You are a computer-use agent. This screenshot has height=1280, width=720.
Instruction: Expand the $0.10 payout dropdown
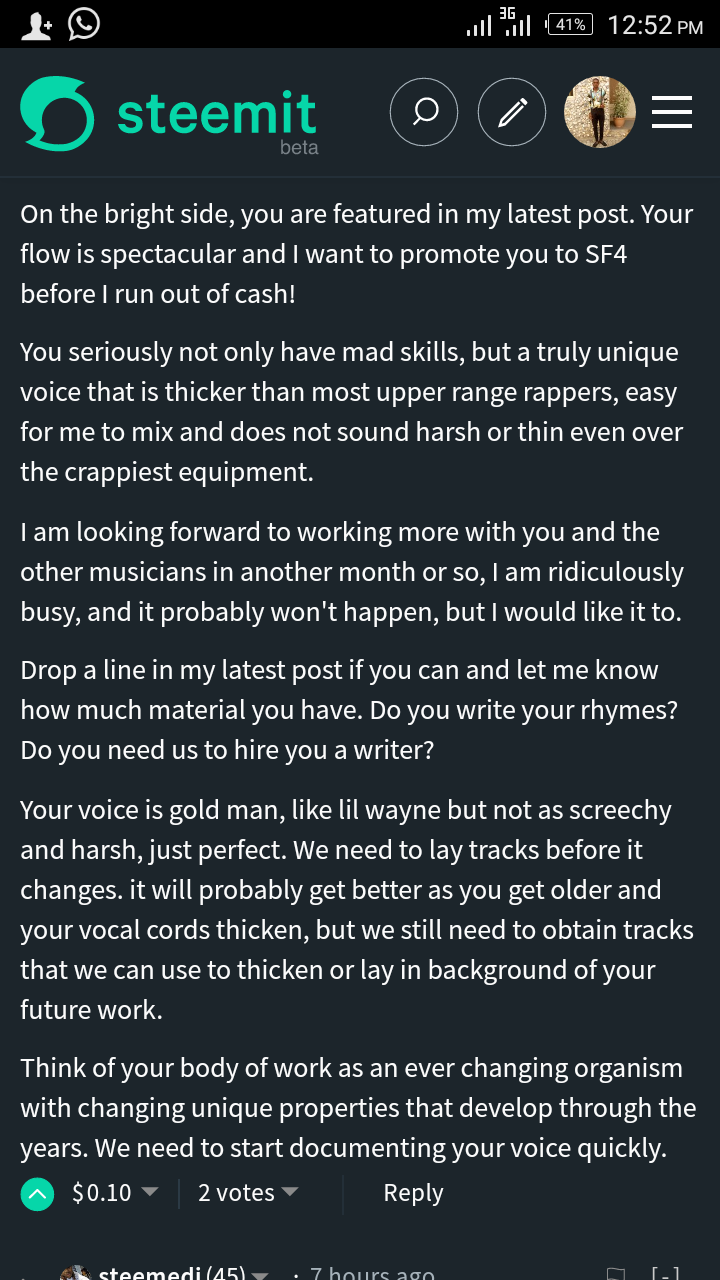click(x=115, y=1193)
